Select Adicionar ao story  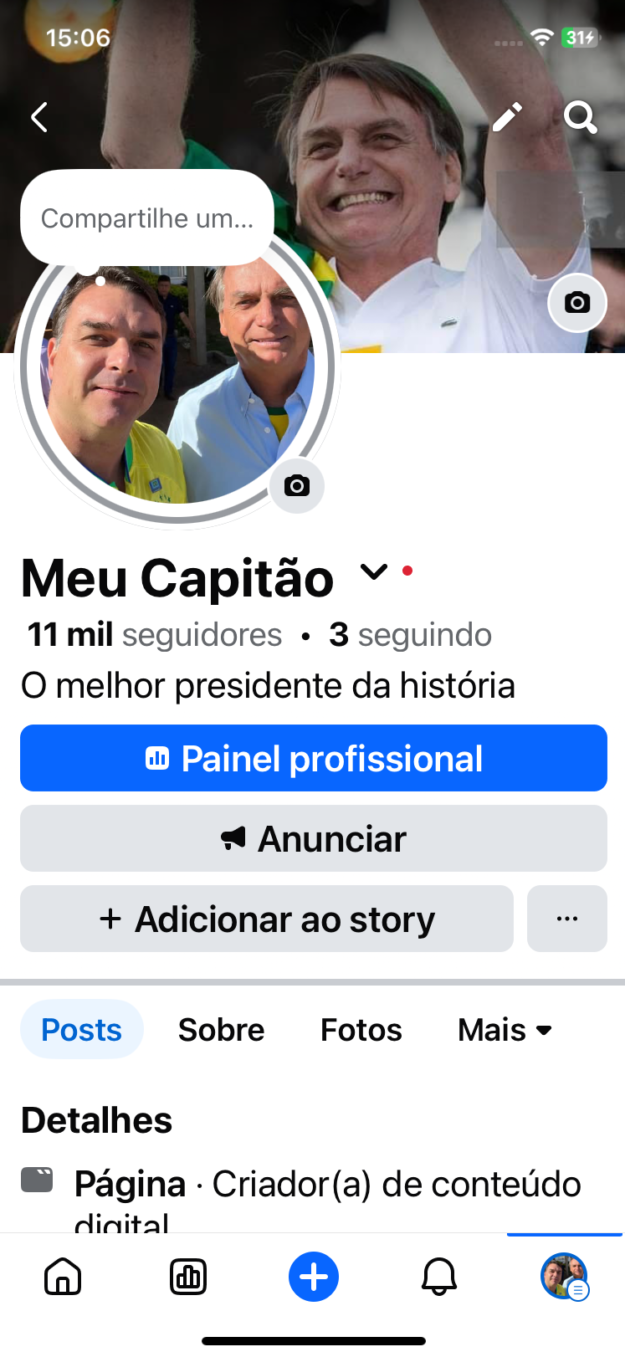tap(266, 919)
